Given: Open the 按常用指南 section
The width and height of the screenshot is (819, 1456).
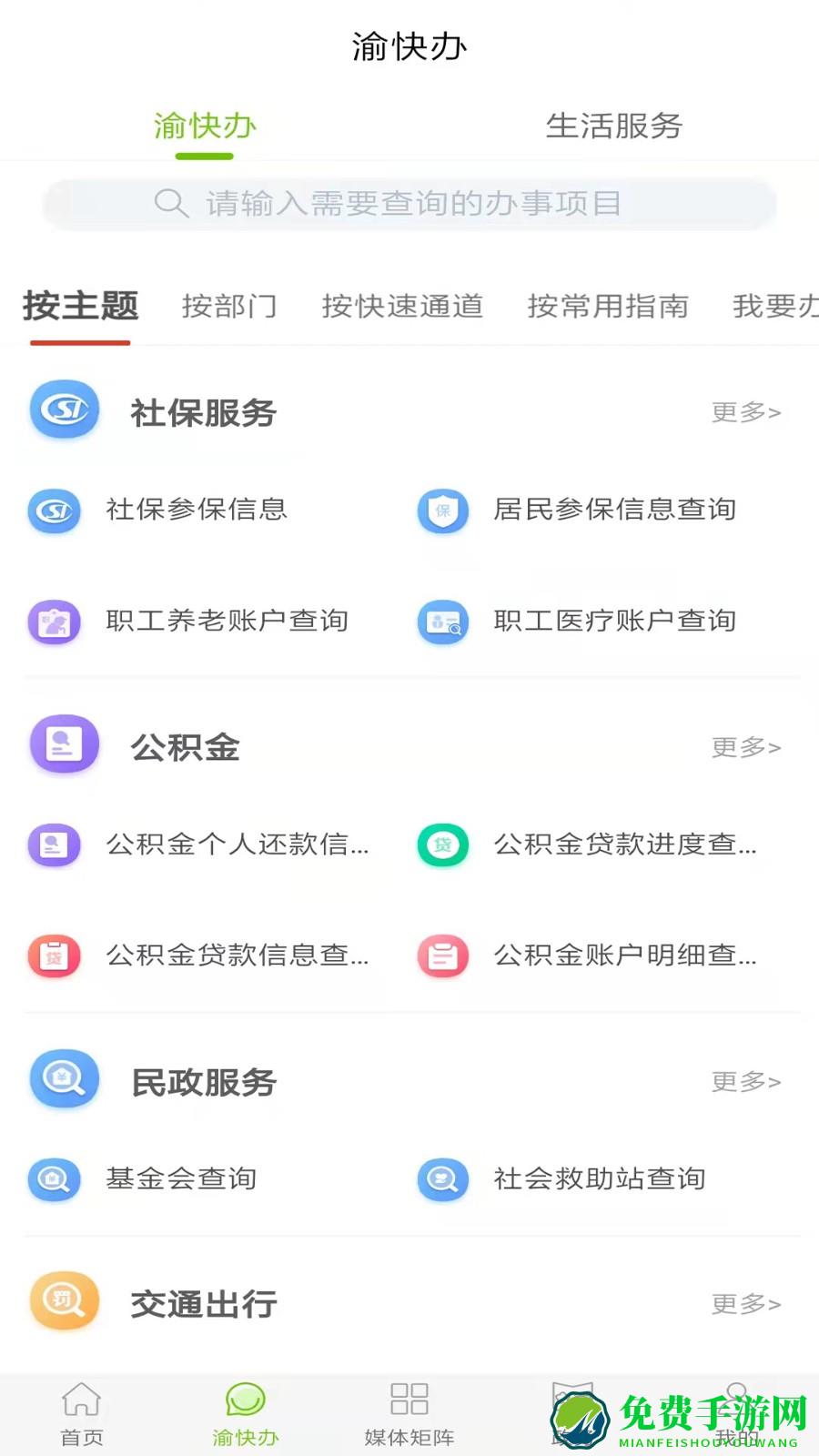Looking at the screenshot, I should pos(608,308).
